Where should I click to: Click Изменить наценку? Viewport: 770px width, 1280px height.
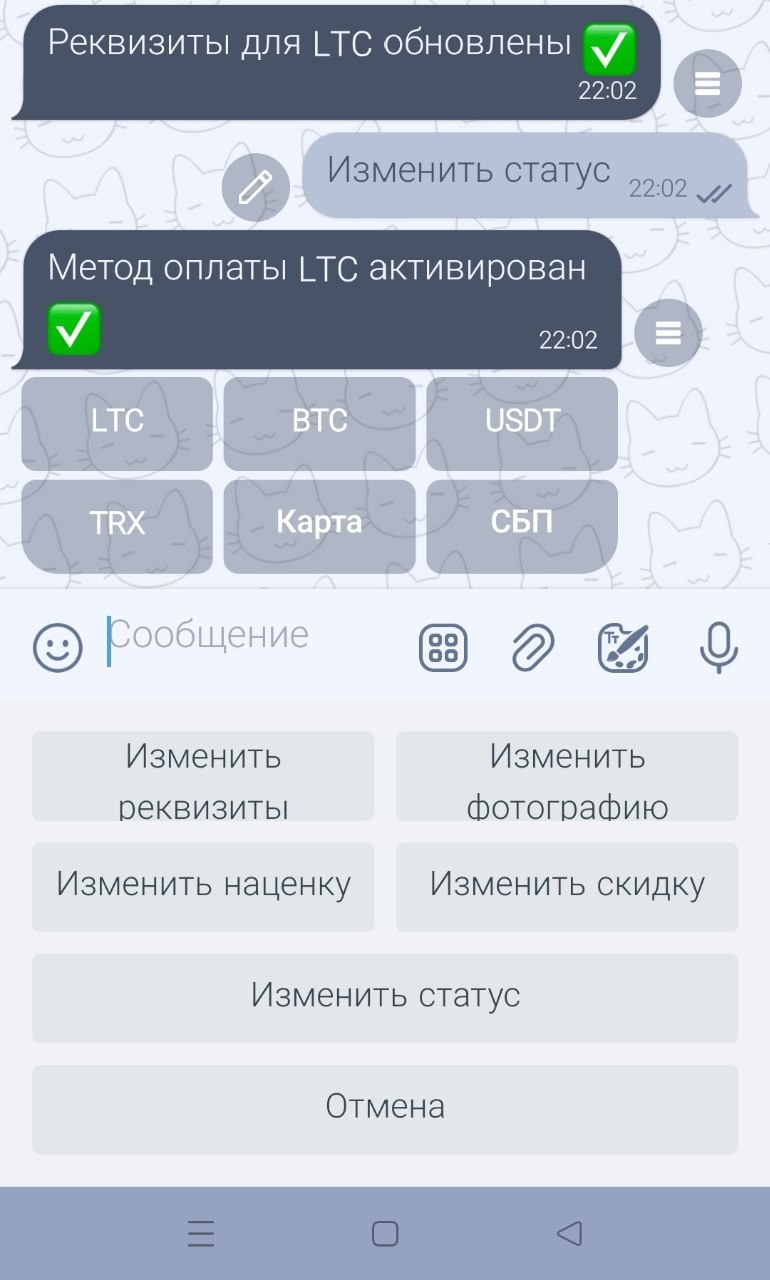[x=203, y=886]
